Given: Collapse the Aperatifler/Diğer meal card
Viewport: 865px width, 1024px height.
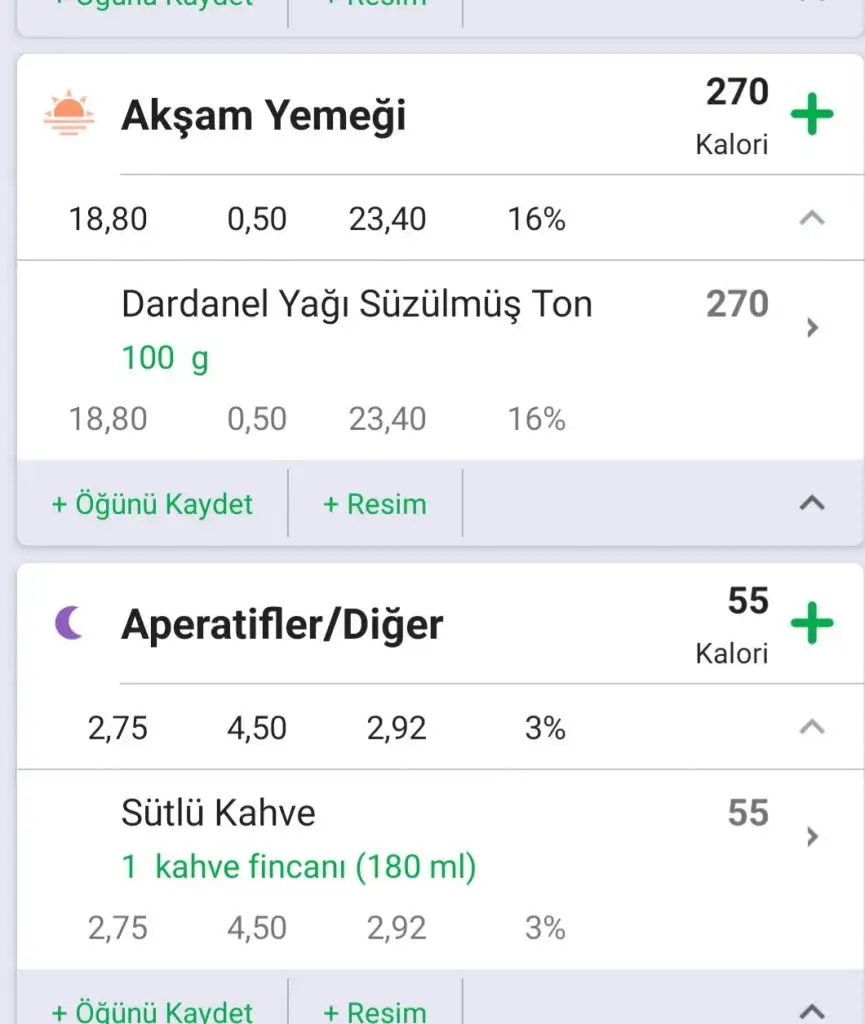Looking at the screenshot, I should (812, 1011).
